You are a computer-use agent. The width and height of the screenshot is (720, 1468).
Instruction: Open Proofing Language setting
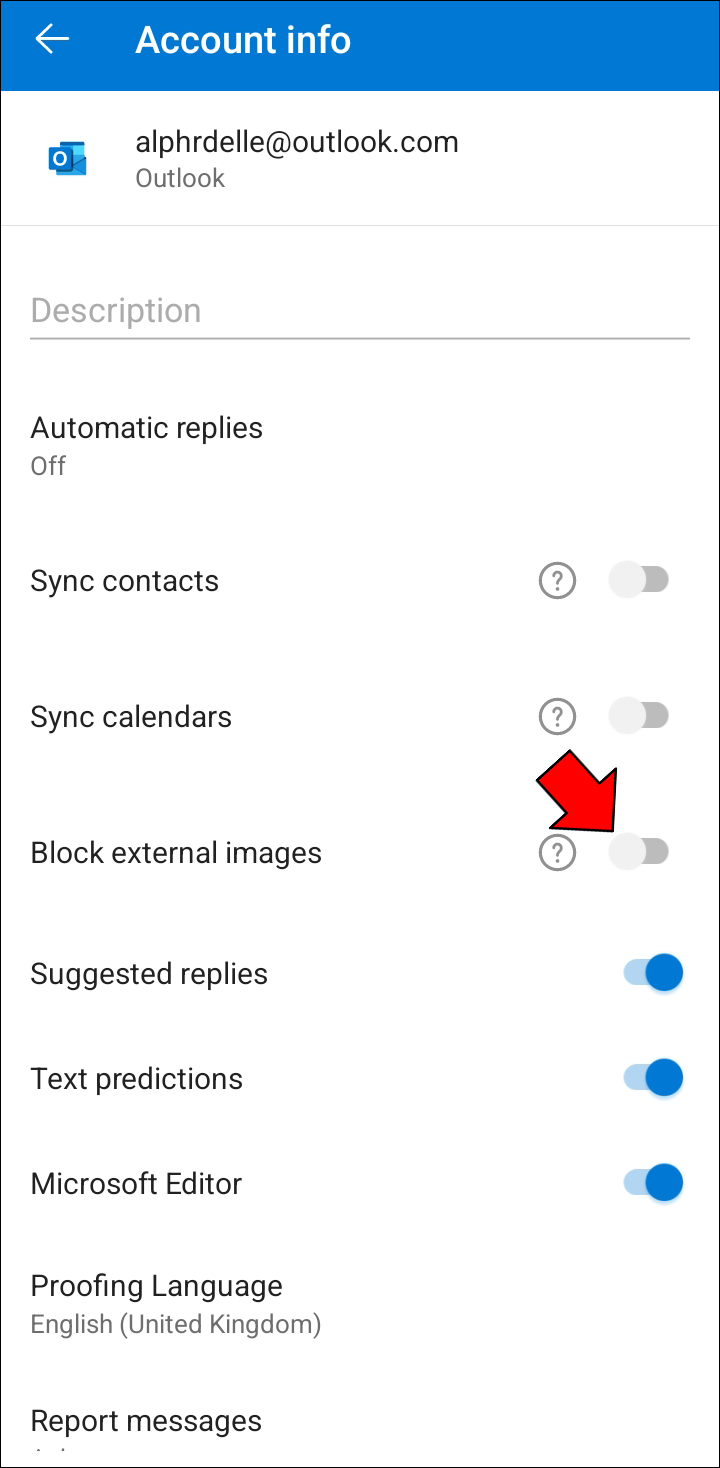click(x=176, y=1303)
